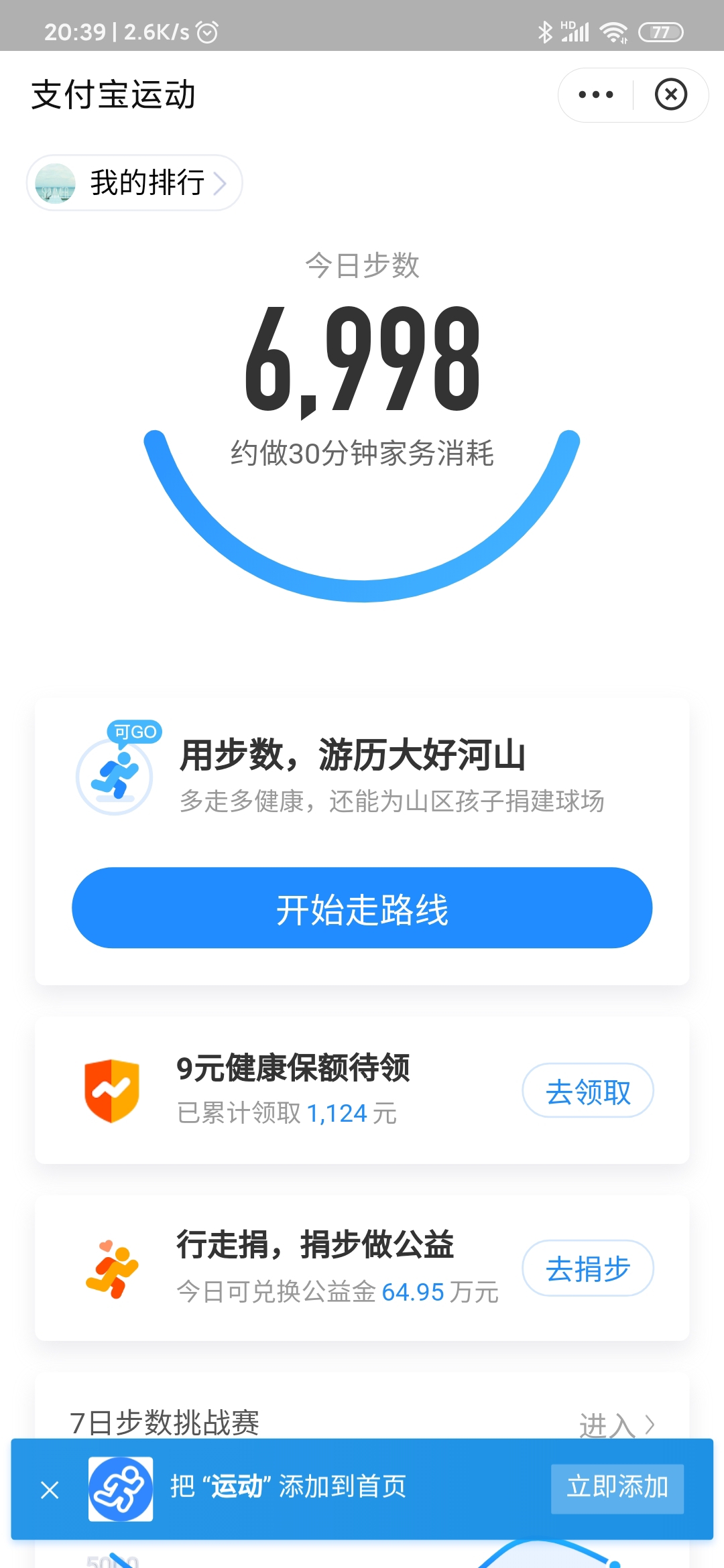The width and height of the screenshot is (724, 1568).
Task: Open 我的排行 ranking
Action: point(134,182)
